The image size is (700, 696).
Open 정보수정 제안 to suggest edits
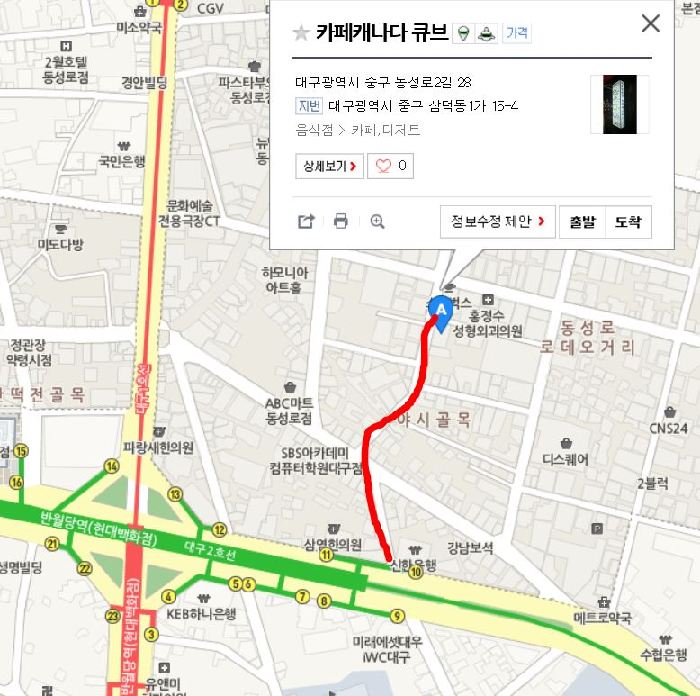[x=497, y=221]
